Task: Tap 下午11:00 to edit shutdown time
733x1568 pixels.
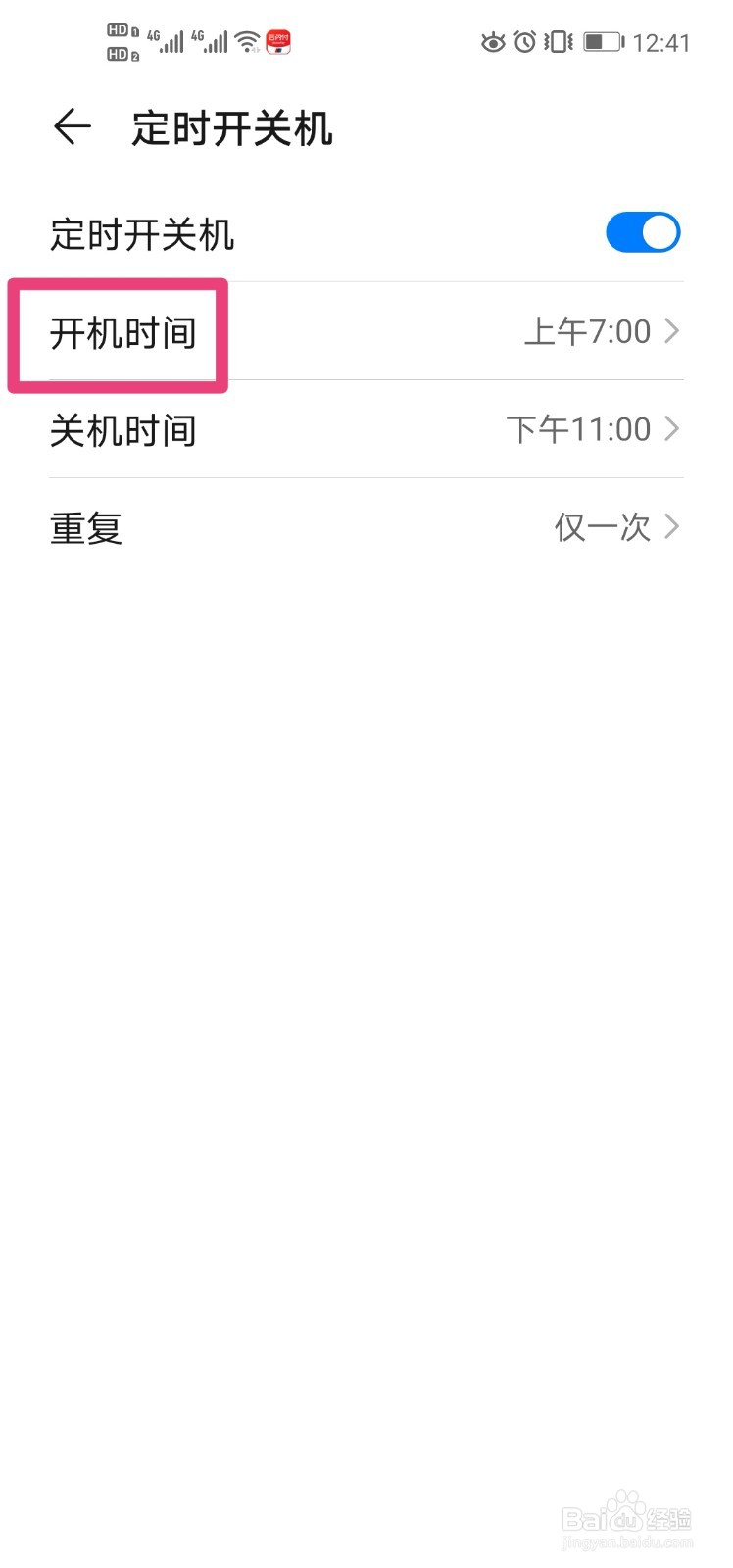Action: (578, 429)
